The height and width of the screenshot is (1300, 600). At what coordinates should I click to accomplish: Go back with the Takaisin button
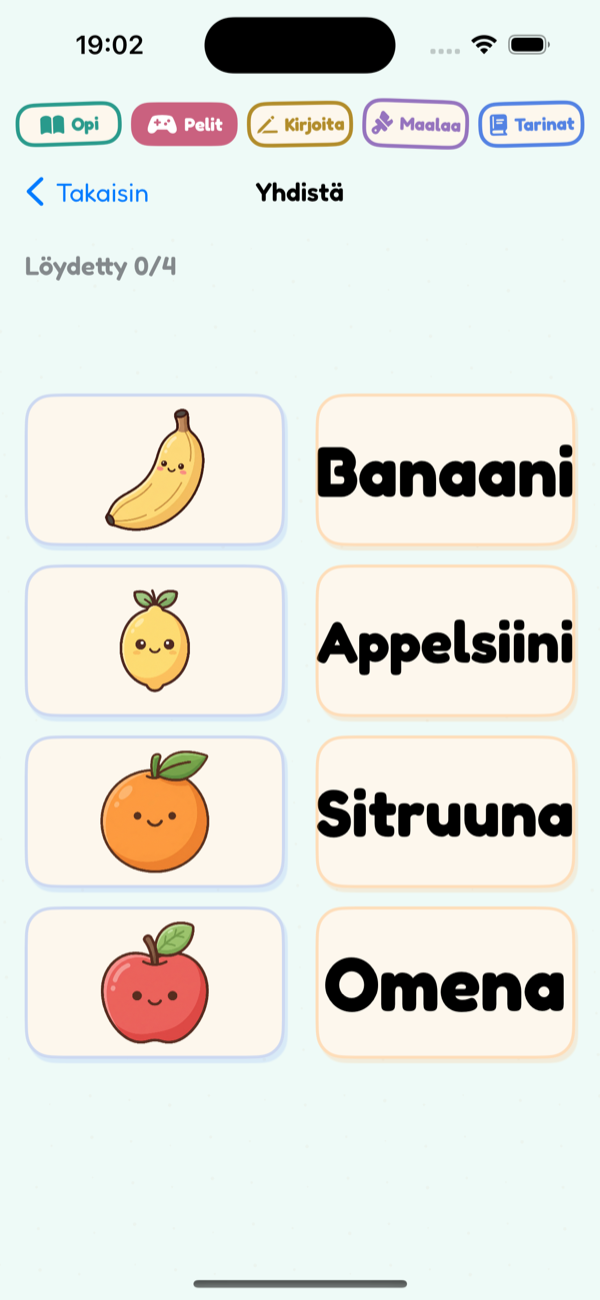point(87,192)
